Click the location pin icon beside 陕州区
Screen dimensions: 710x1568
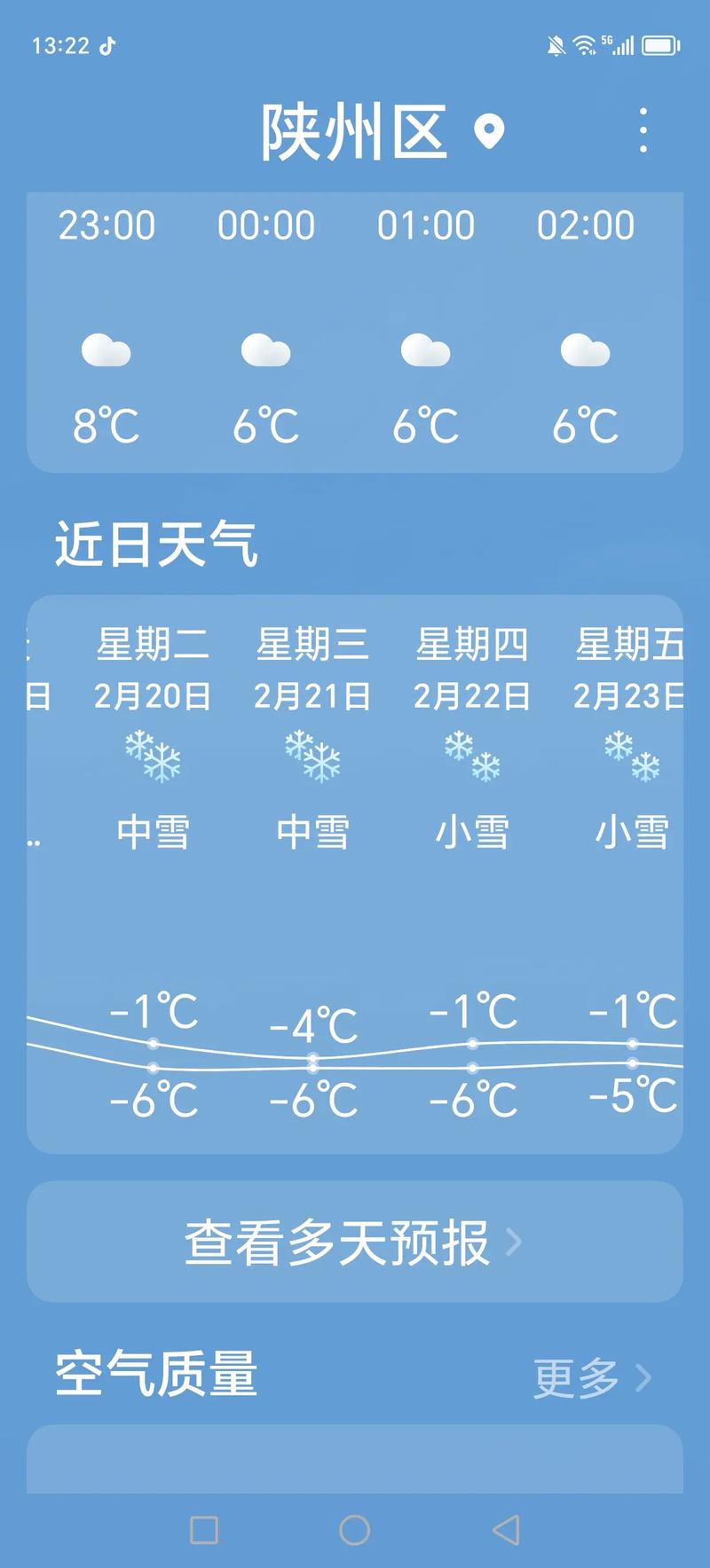pos(489,131)
